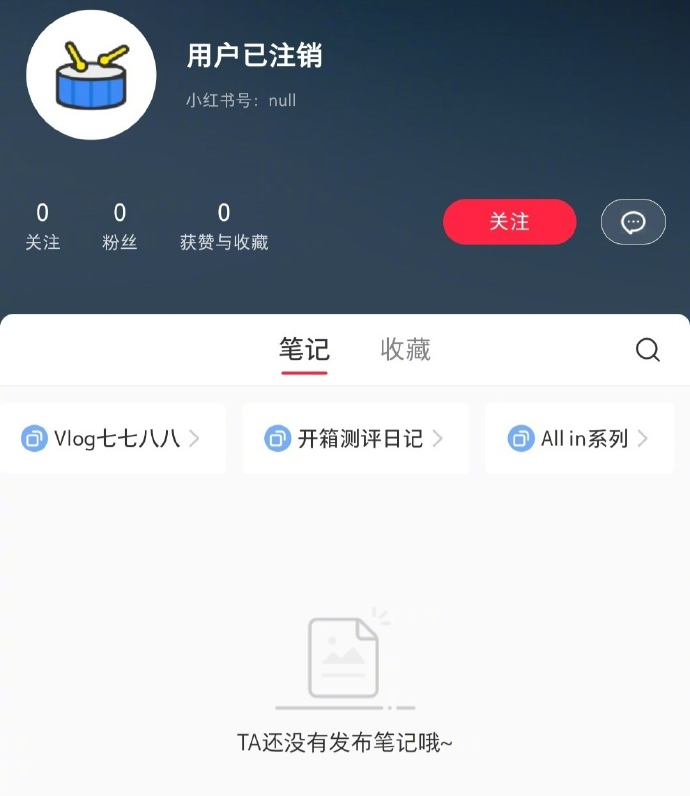Open the 关注 following count
690x796 pixels.
pos(43,226)
